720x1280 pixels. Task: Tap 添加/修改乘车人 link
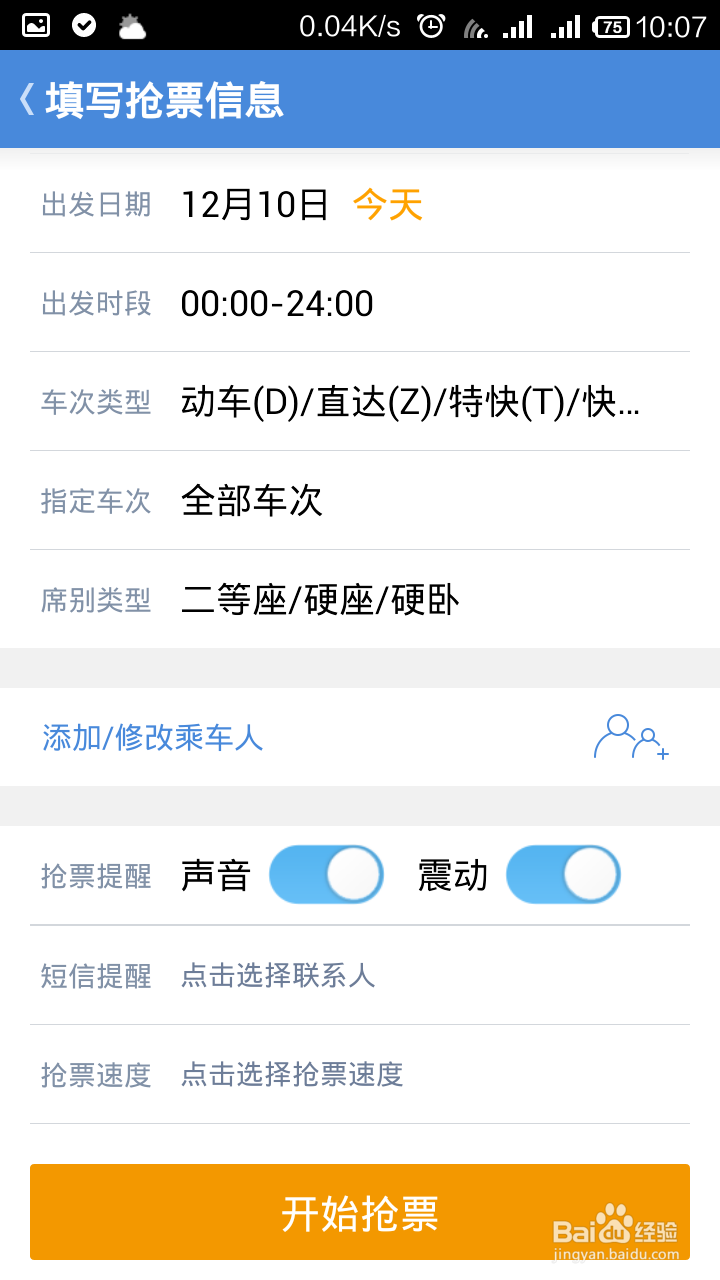point(153,737)
